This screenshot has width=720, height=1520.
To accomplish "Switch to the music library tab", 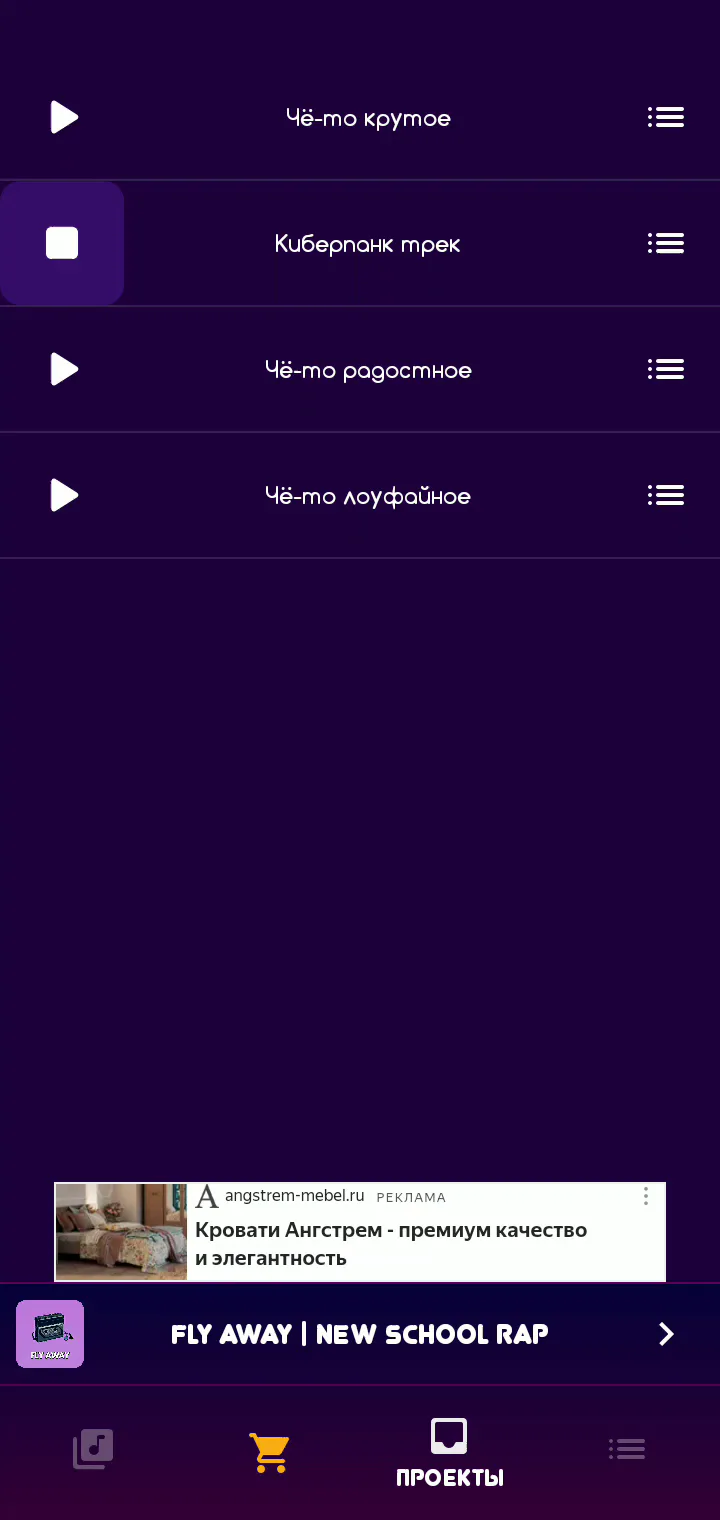I will click(93, 1449).
